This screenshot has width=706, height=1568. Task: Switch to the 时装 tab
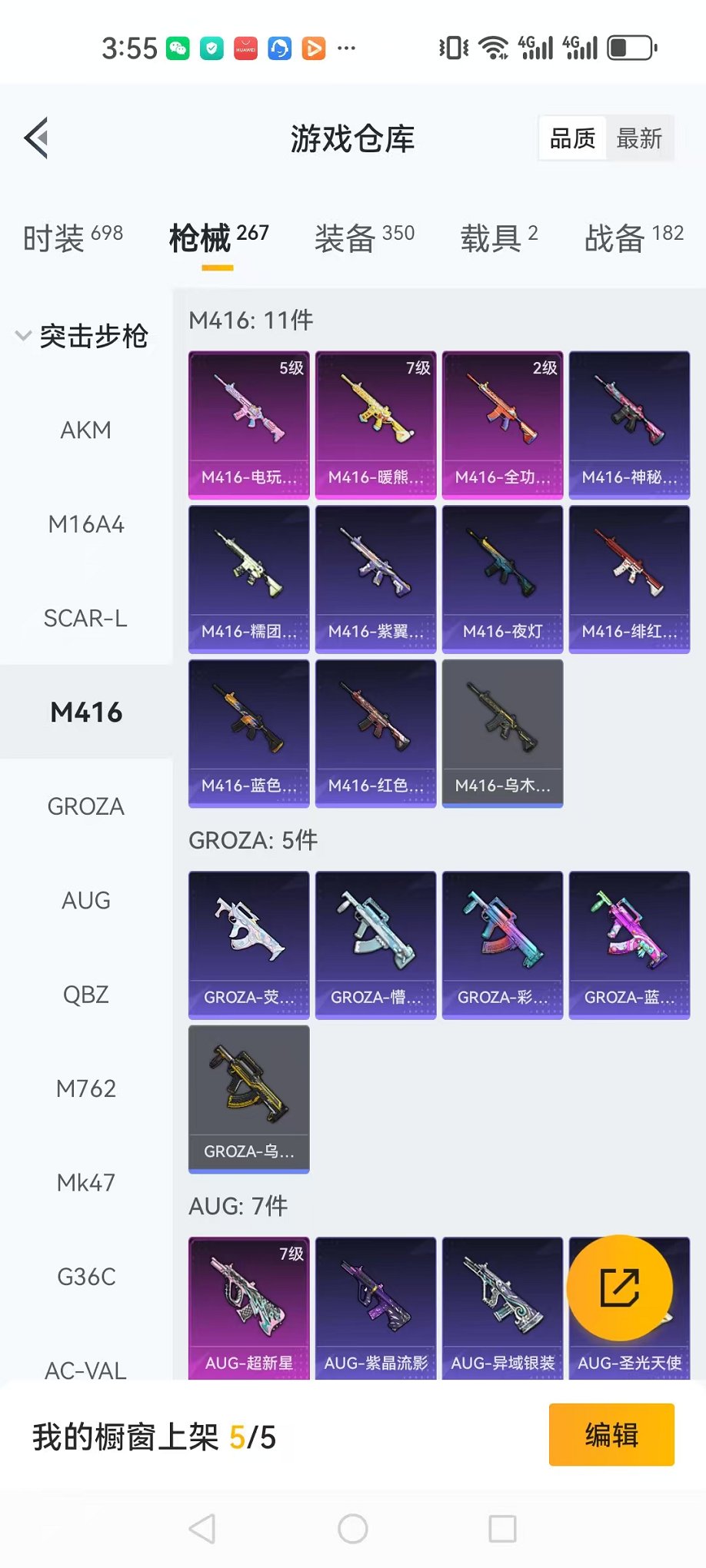point(72,238)
